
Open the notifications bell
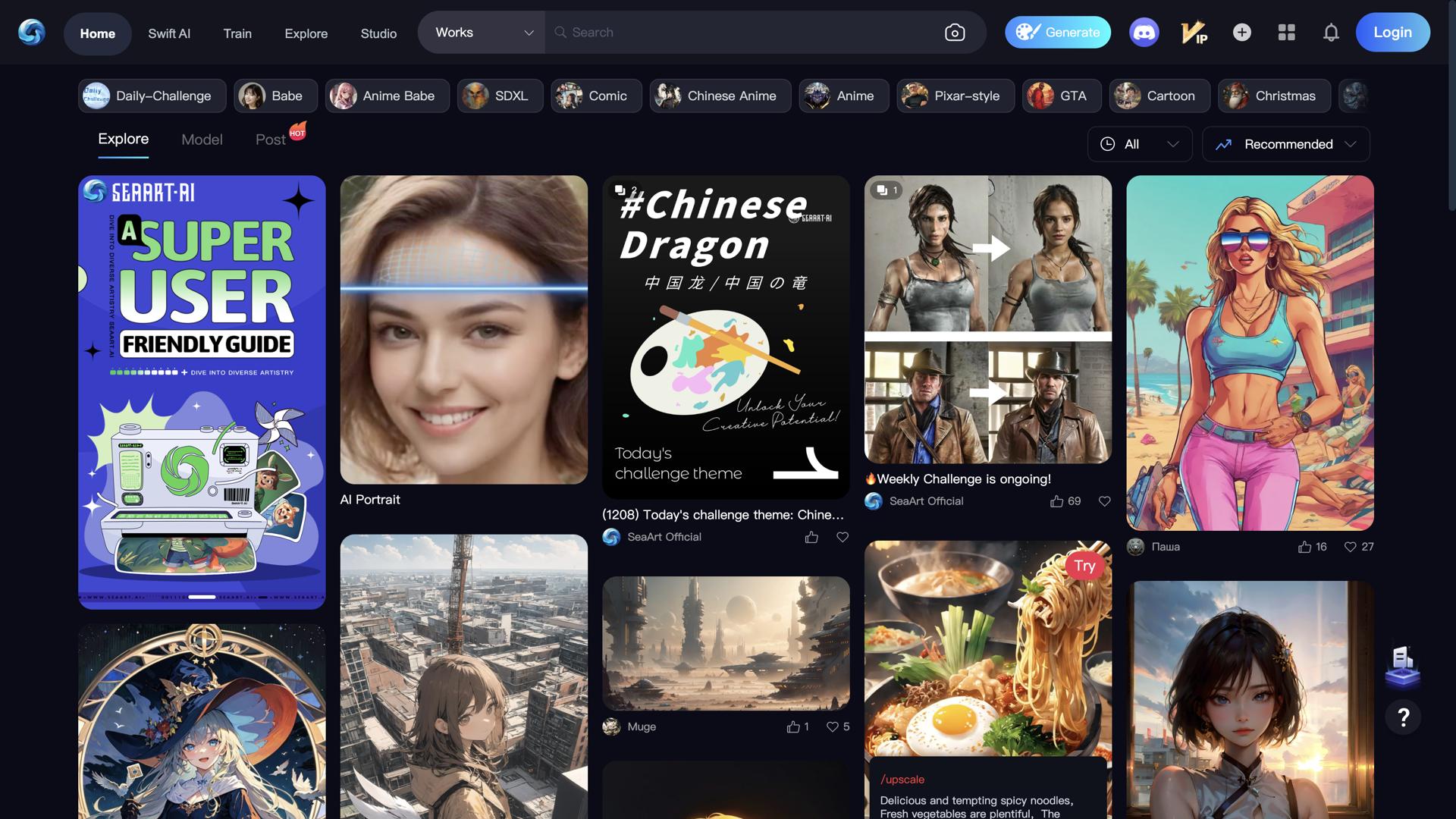[1331, 33]
